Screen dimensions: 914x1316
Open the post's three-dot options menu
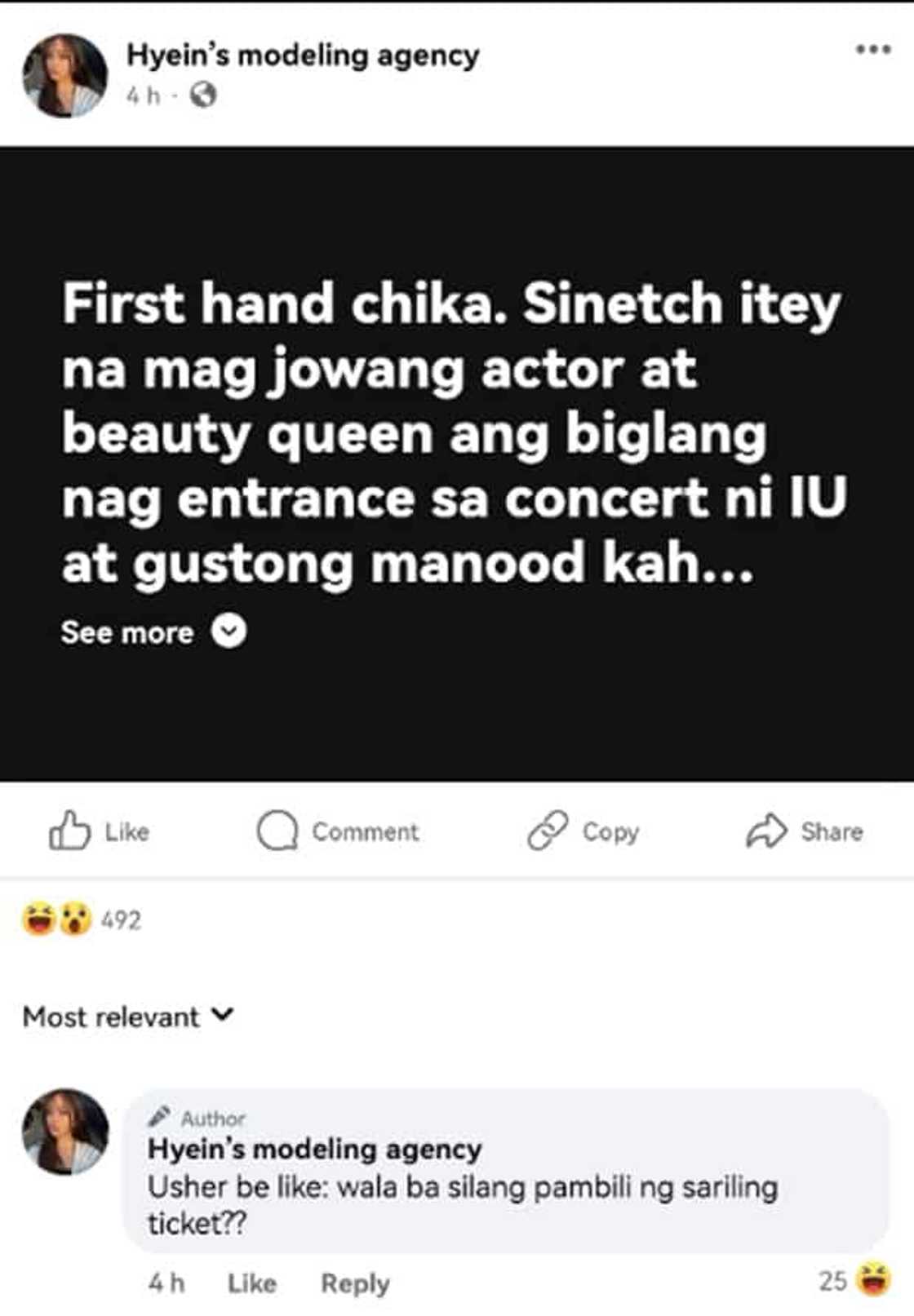pos(872,50)
